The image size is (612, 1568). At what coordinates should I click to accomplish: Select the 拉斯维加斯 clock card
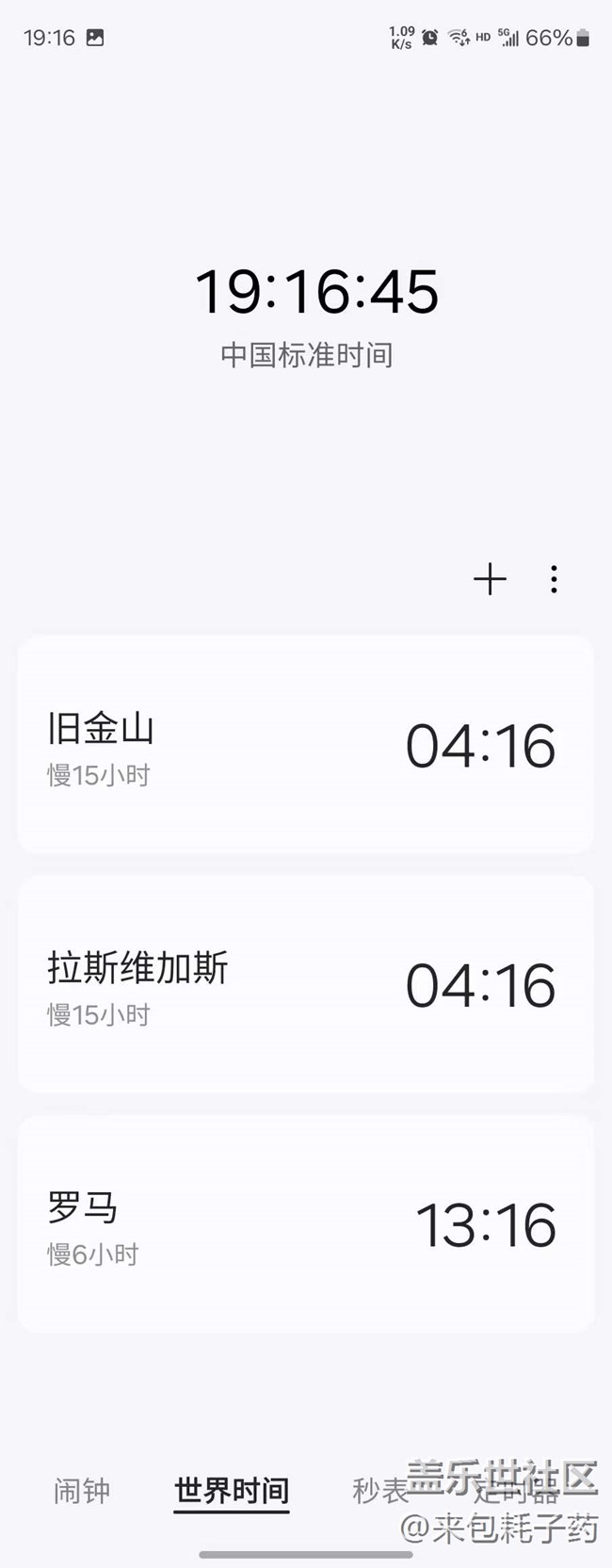305,984
